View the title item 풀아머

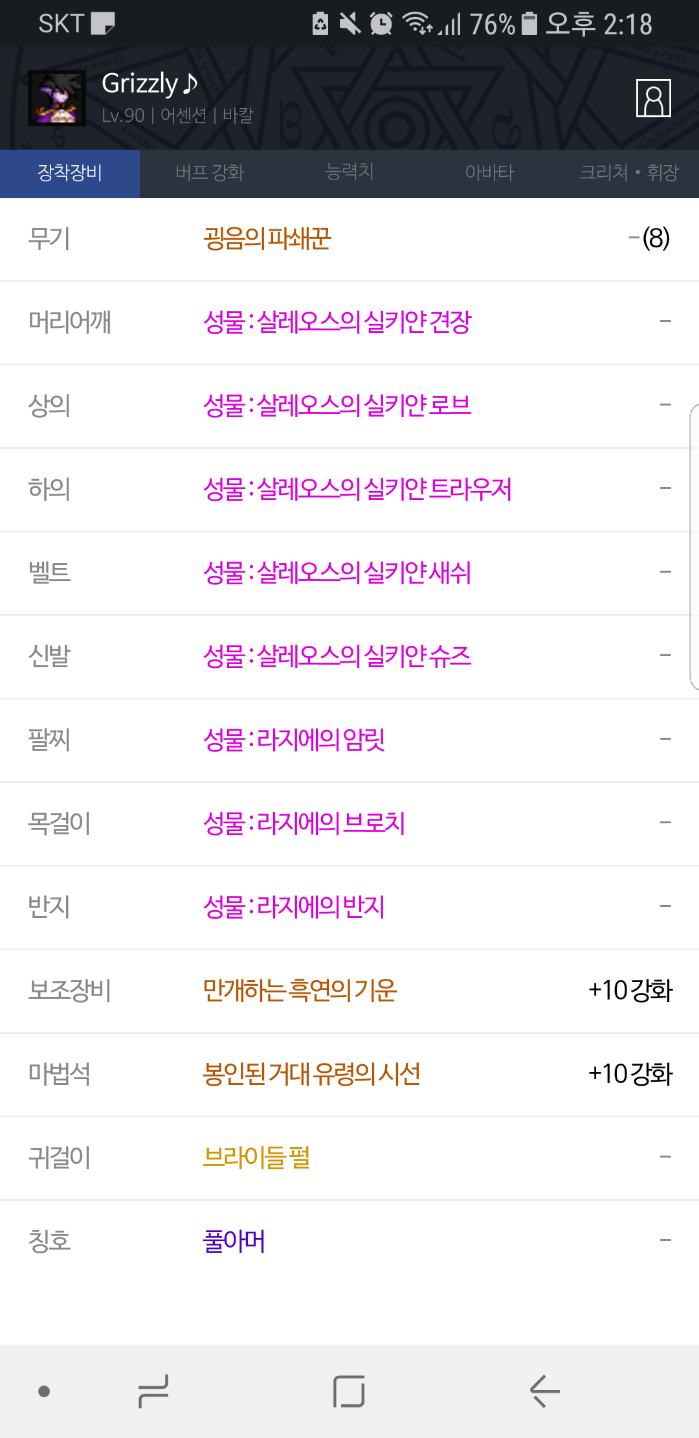click(x=234, y=1242)
